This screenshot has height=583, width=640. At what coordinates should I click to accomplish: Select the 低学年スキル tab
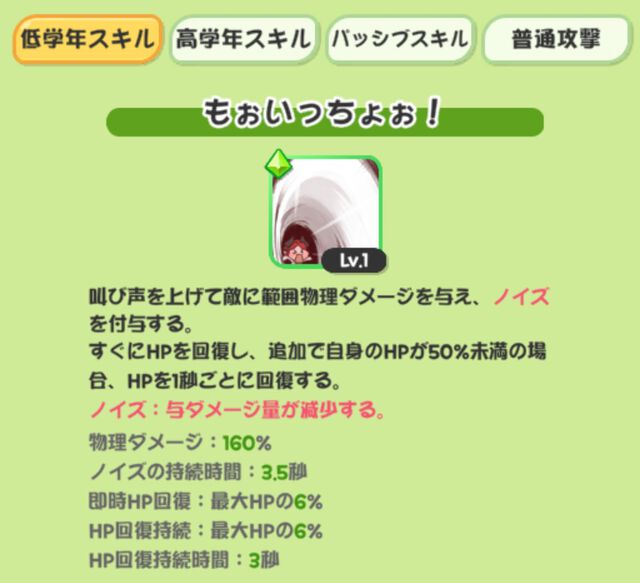88,40
